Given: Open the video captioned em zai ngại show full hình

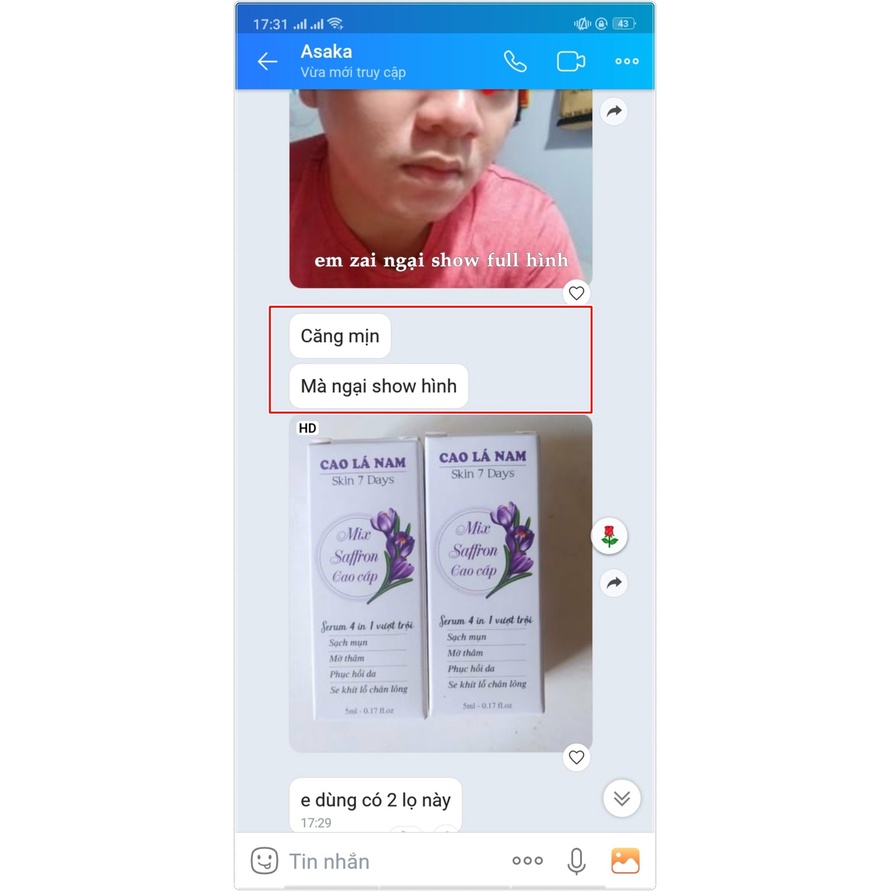Looking at the screenshot, I should [x=440, y=188].
